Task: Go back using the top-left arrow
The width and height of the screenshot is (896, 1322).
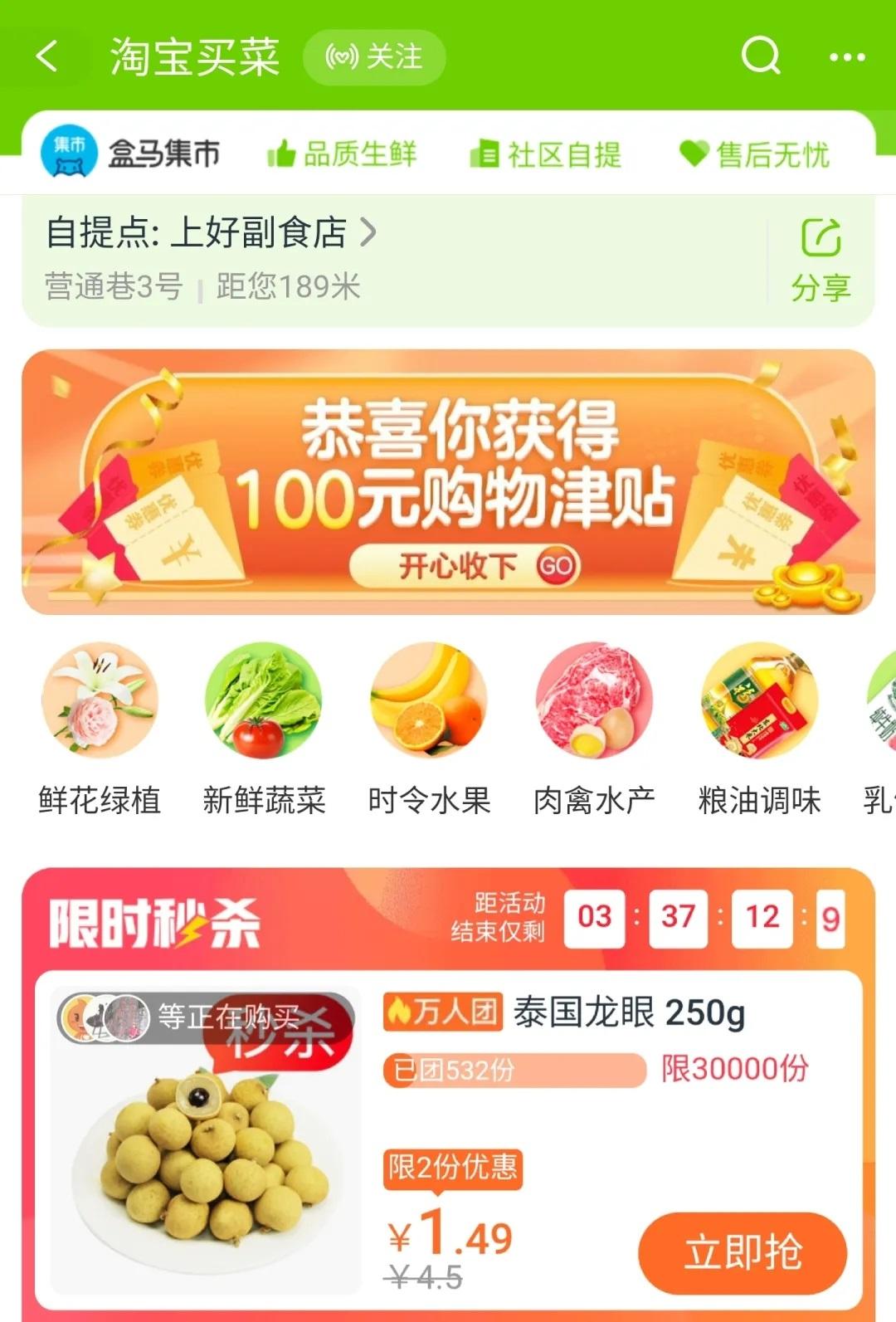Action: click(x=47, y=57)
